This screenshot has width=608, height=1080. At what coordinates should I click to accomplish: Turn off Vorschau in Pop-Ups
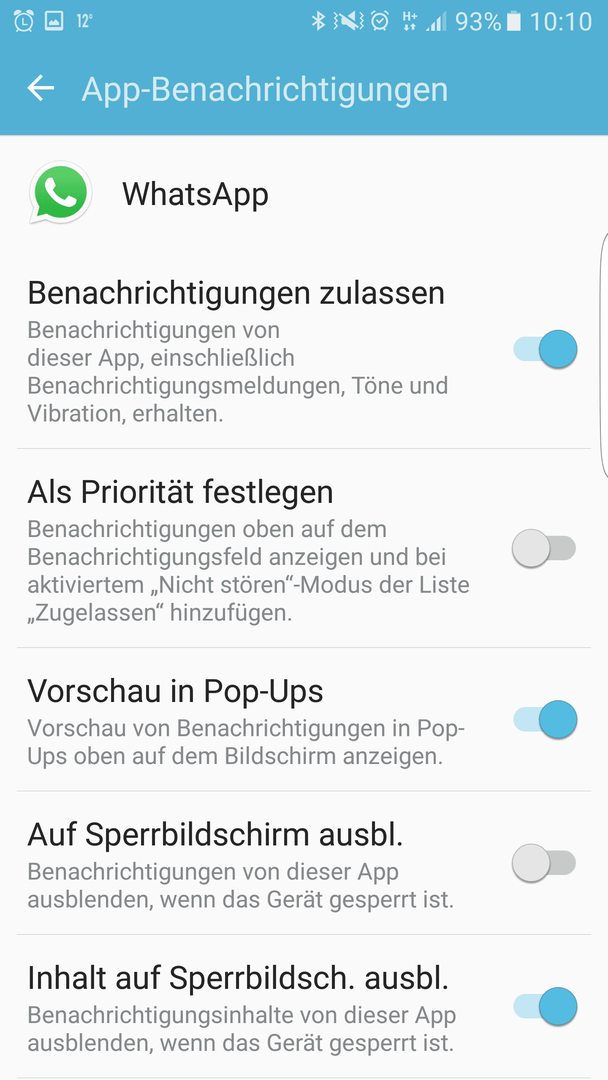(545, 720)
